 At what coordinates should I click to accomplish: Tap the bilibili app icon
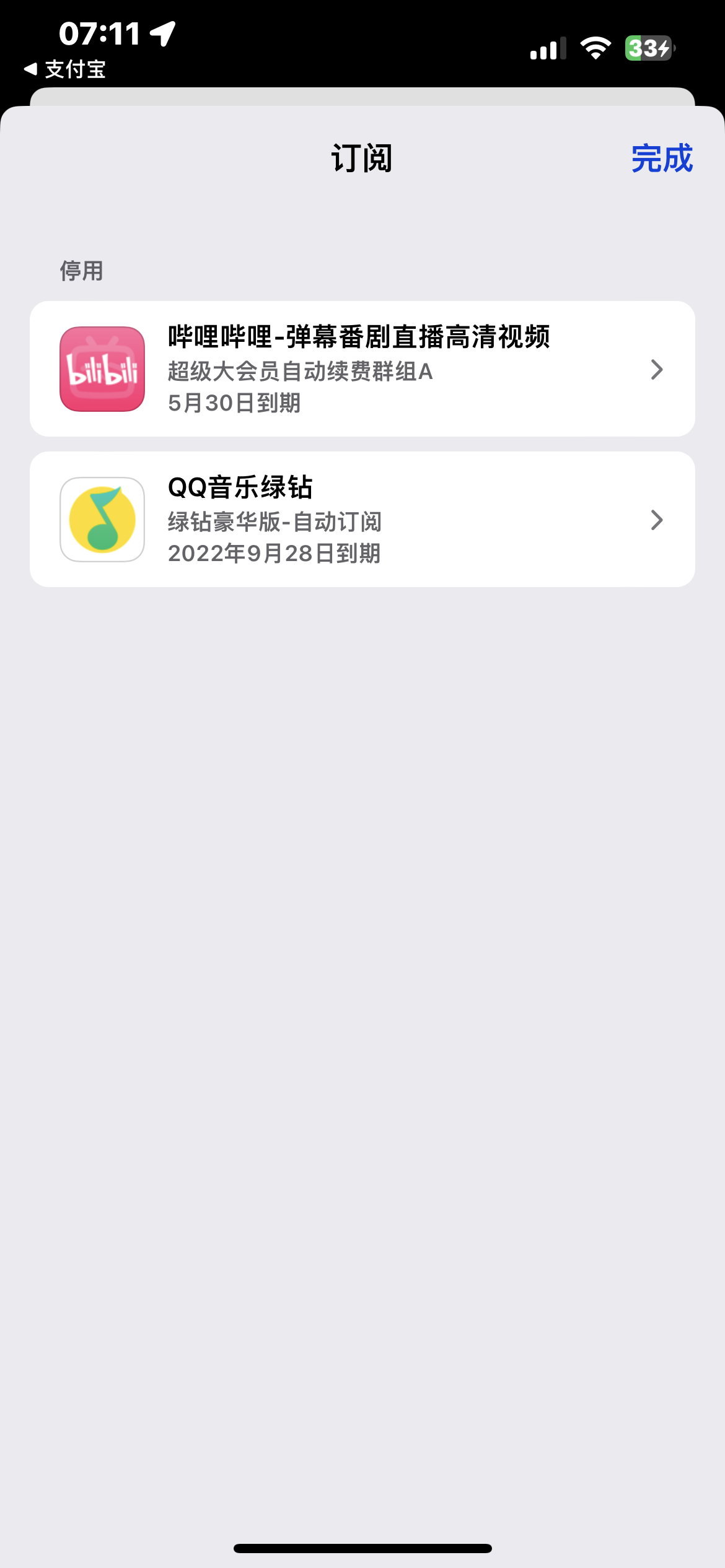click(102, 370)
